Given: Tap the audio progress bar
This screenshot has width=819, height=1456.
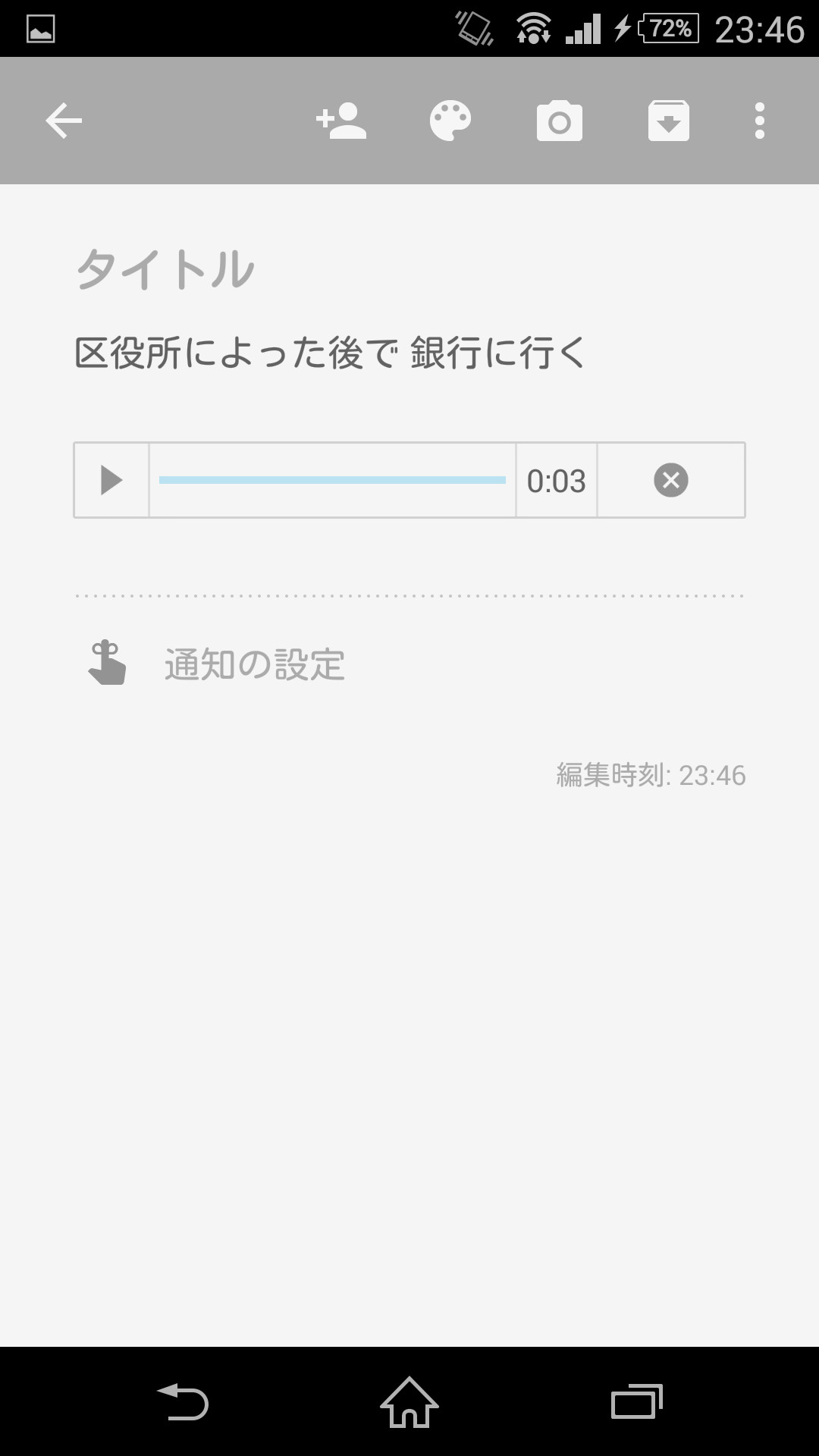Looking at the screenshot, I should point(332,479).
